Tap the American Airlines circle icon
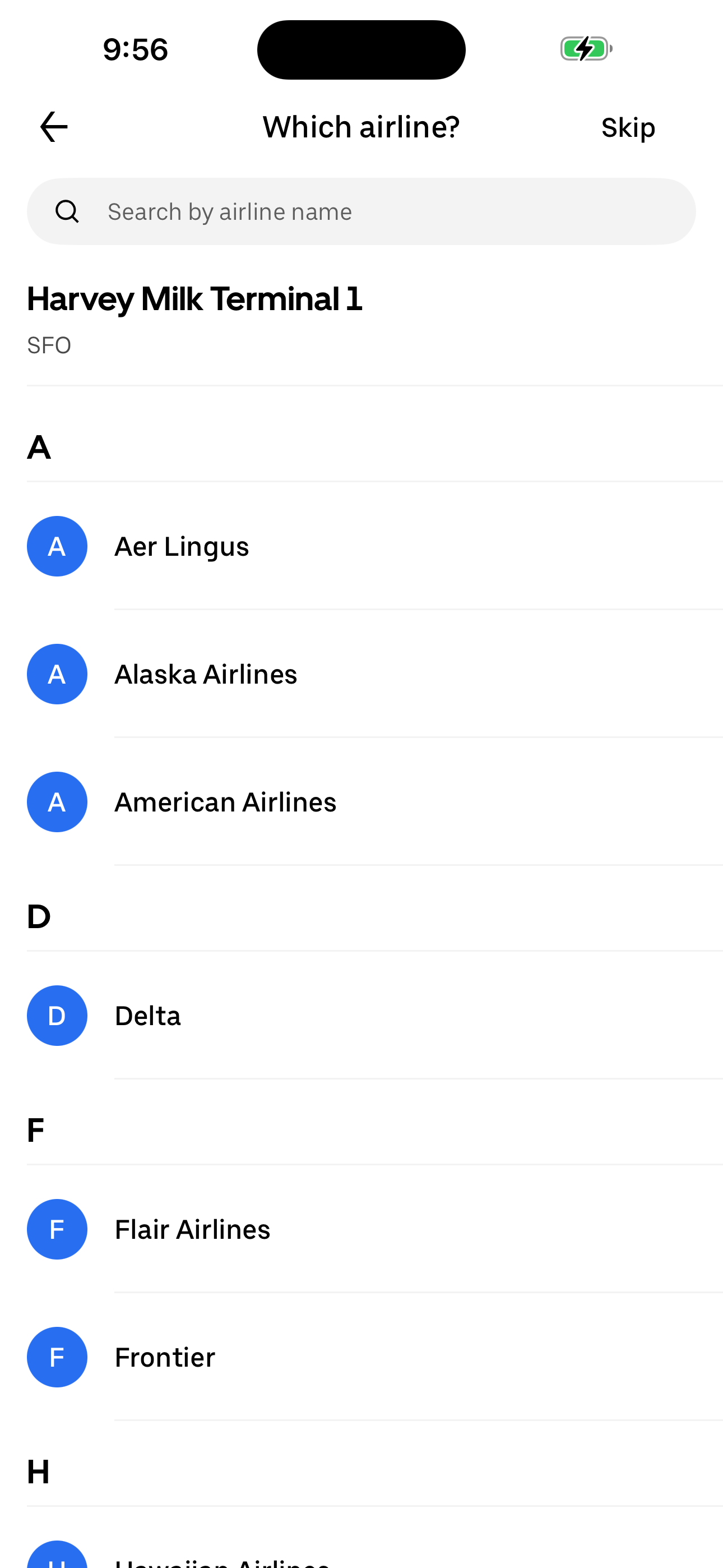723x1568 pixels. point(57,801)
